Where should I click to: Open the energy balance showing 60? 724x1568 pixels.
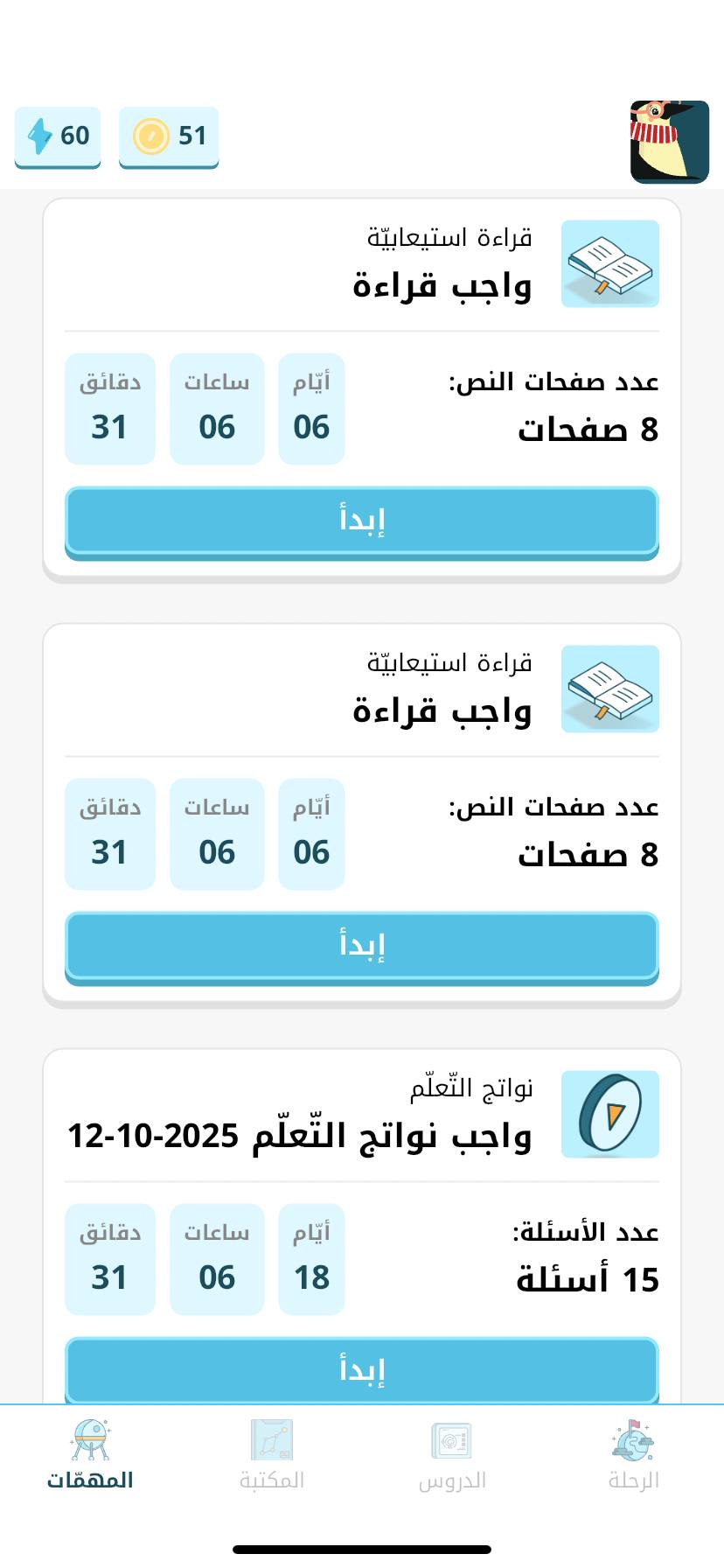[58, 136]
